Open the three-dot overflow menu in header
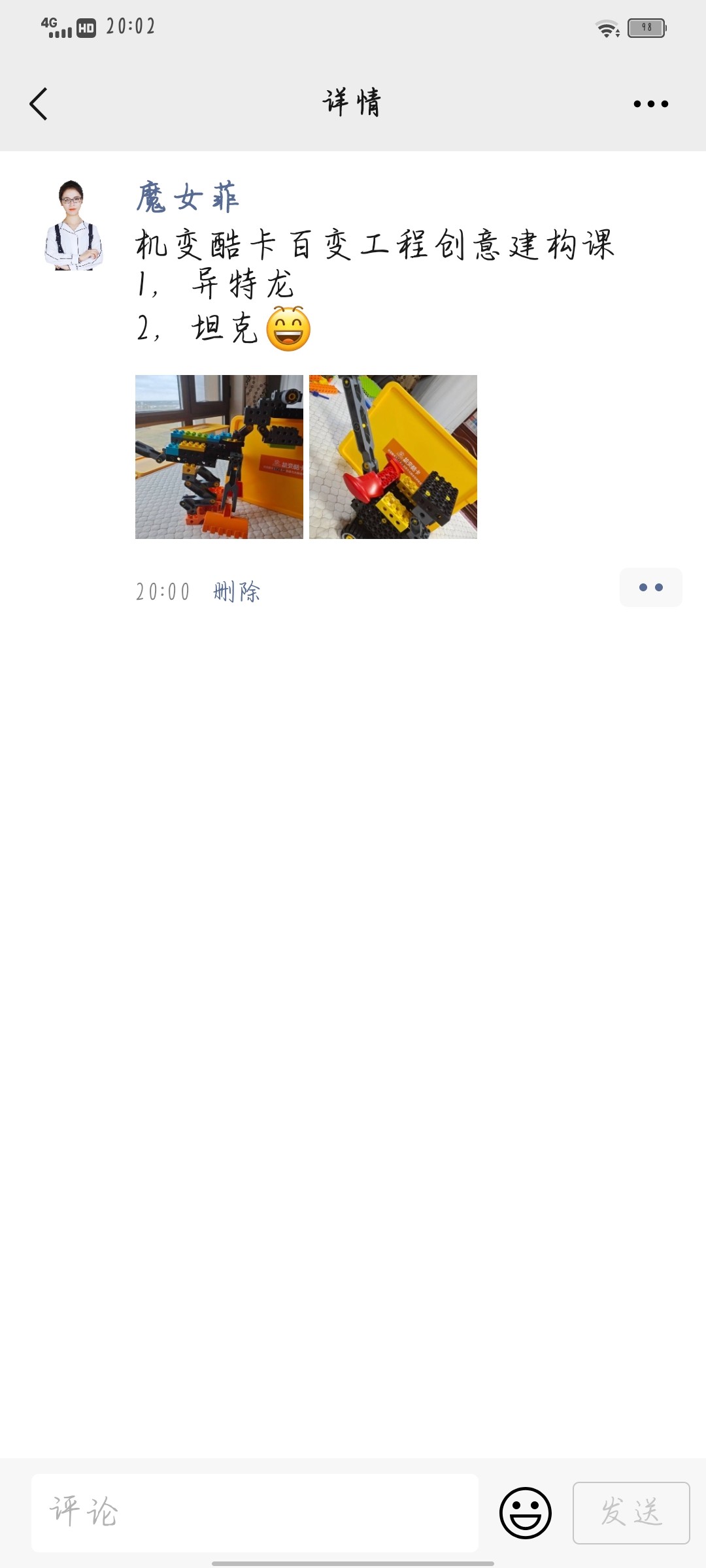This screenshot has height=1568, width=706. 650,104
